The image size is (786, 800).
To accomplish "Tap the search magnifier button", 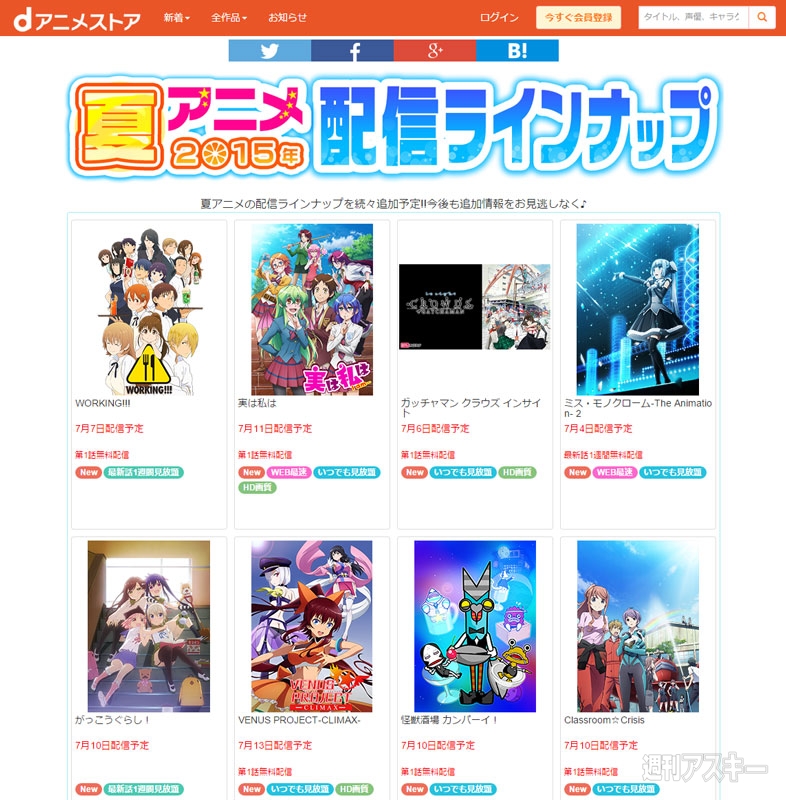I will (762, 18).
